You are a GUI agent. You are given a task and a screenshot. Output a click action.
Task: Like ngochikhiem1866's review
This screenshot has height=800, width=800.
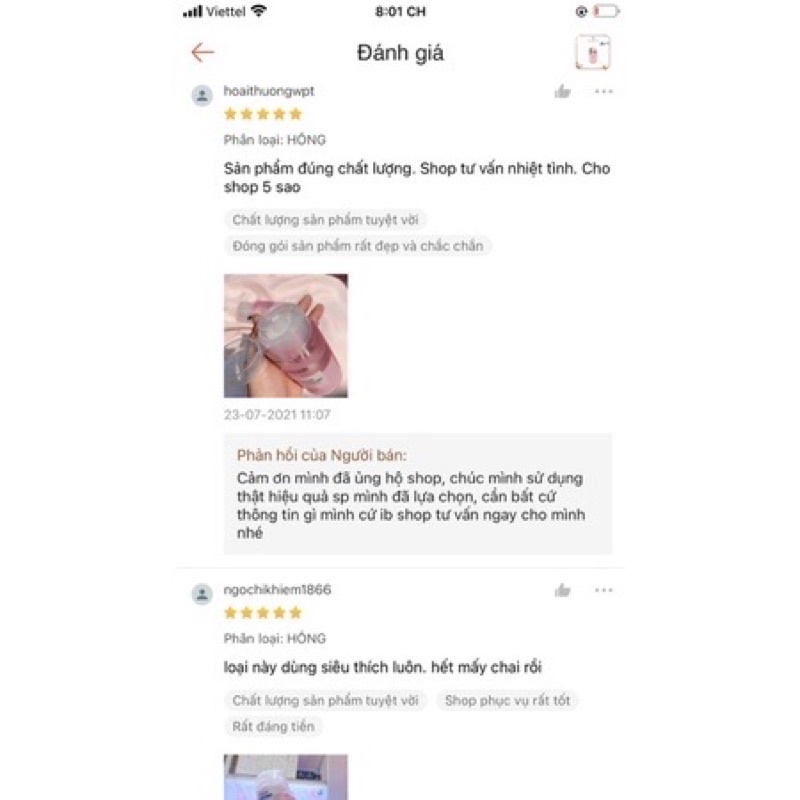562,590
